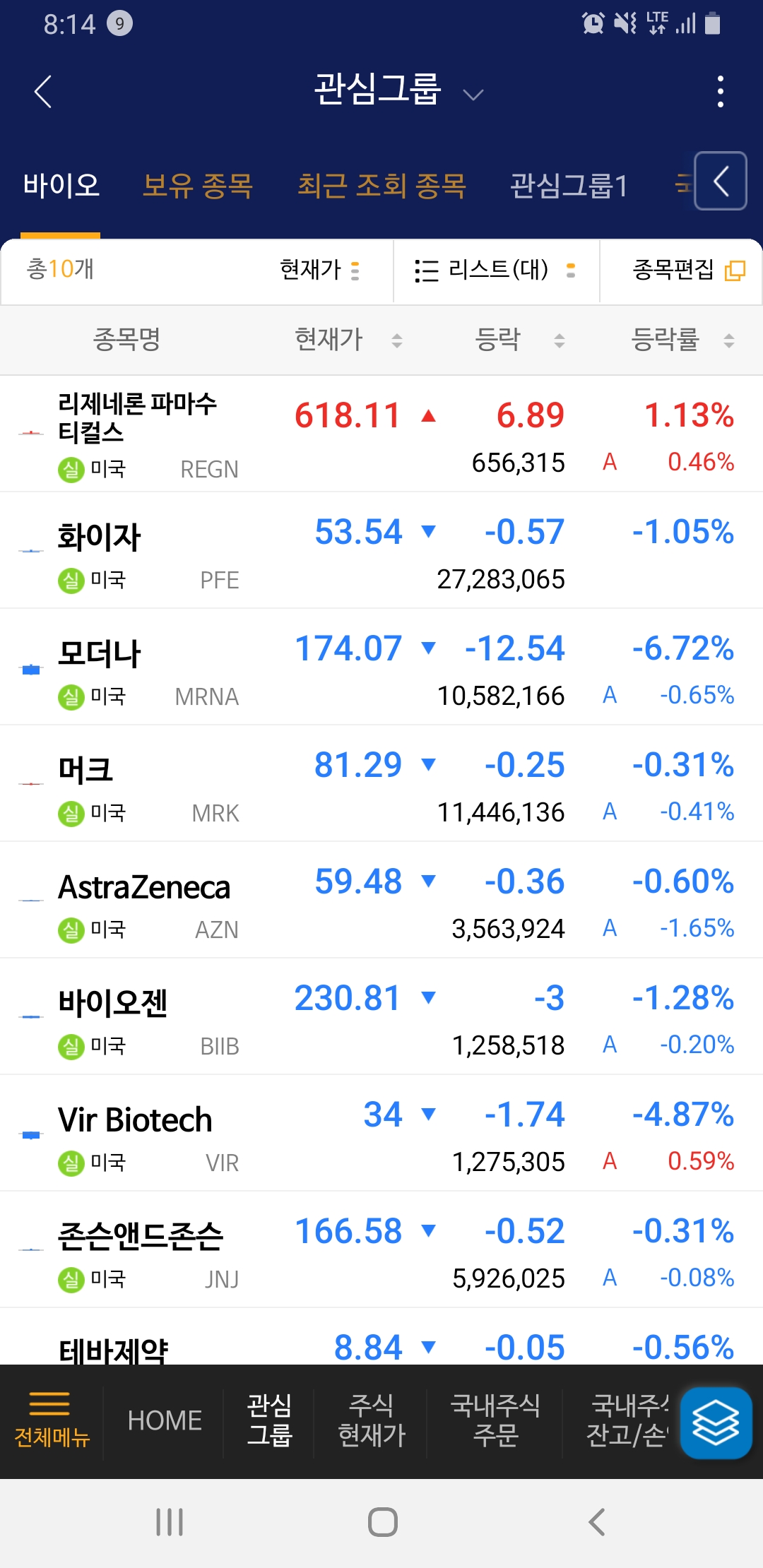Open the Vir Biotech stock row
This screenshot has width=763, height=1568.
coord(381,1134)
